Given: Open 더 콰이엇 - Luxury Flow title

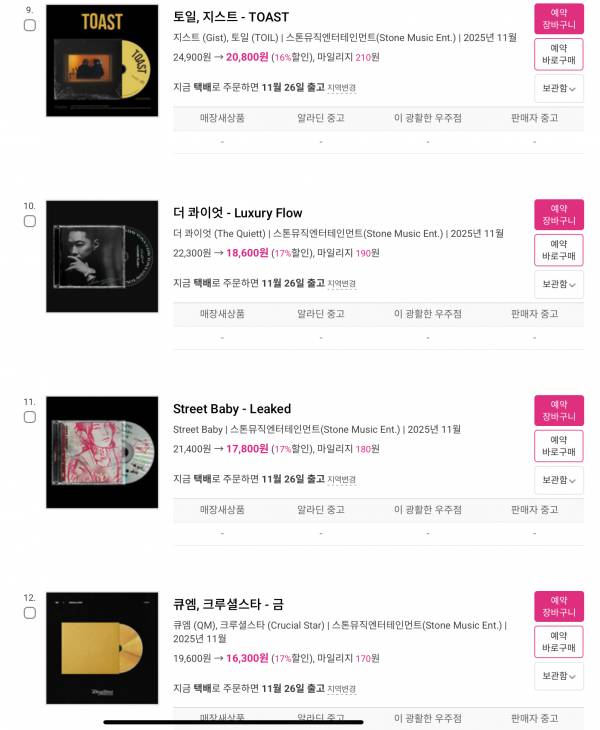Looking at the screenshot, I should pos(237,213).
